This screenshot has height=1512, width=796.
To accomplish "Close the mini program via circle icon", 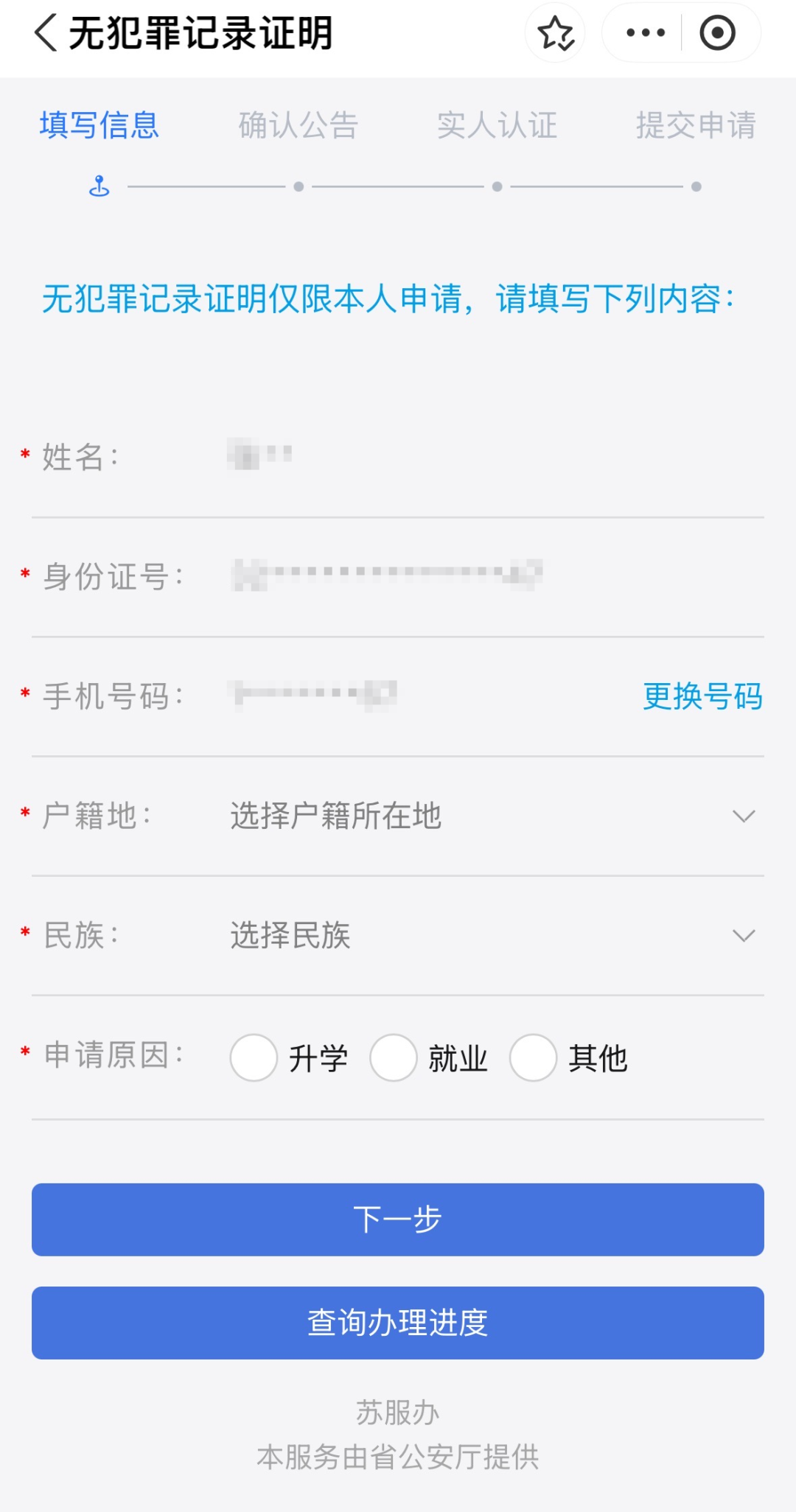I will click(717, 33).
